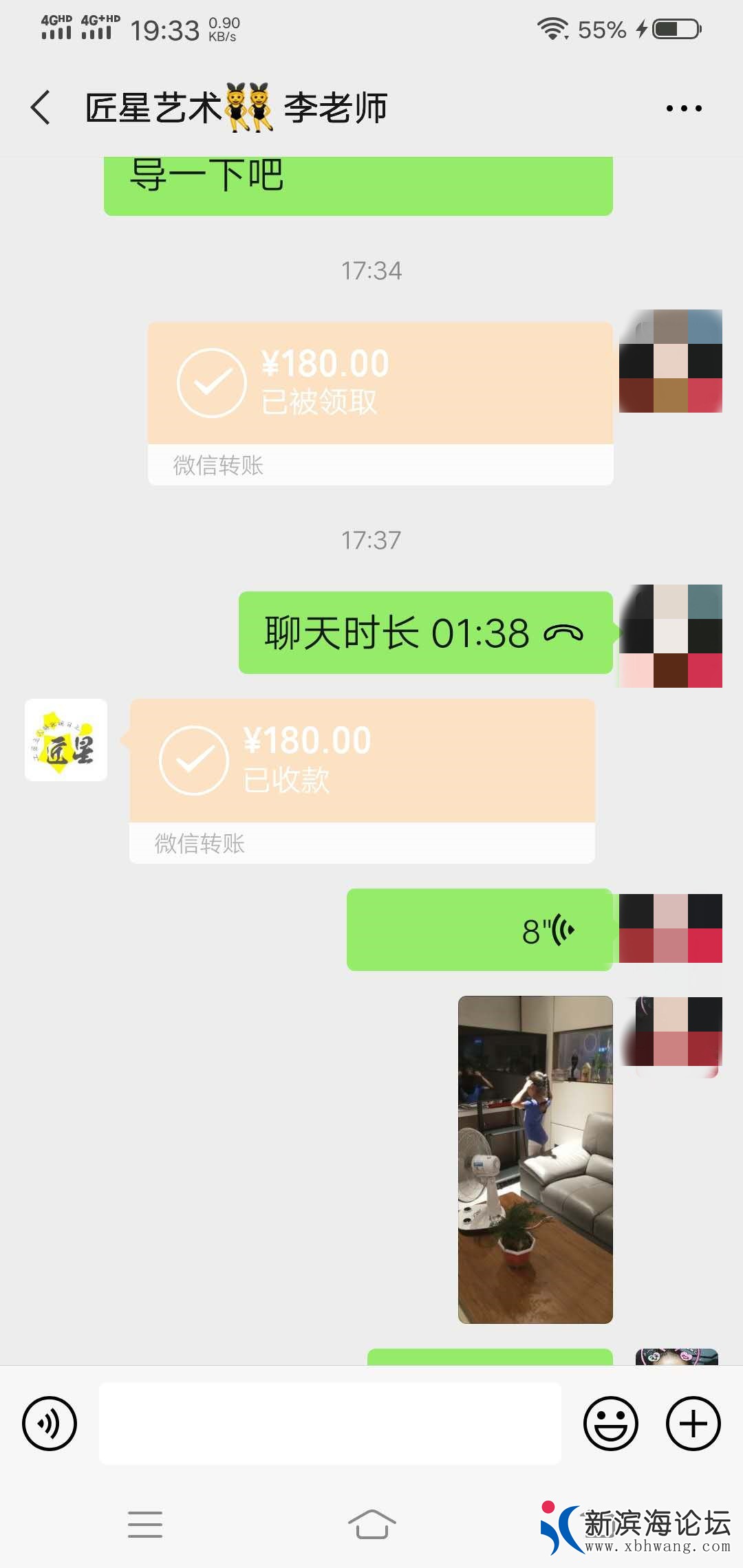Tap the 聊天时长 01:38 call message
Image resolution: width=743 pixels, height=1568 pixels.
pos(425,633)
